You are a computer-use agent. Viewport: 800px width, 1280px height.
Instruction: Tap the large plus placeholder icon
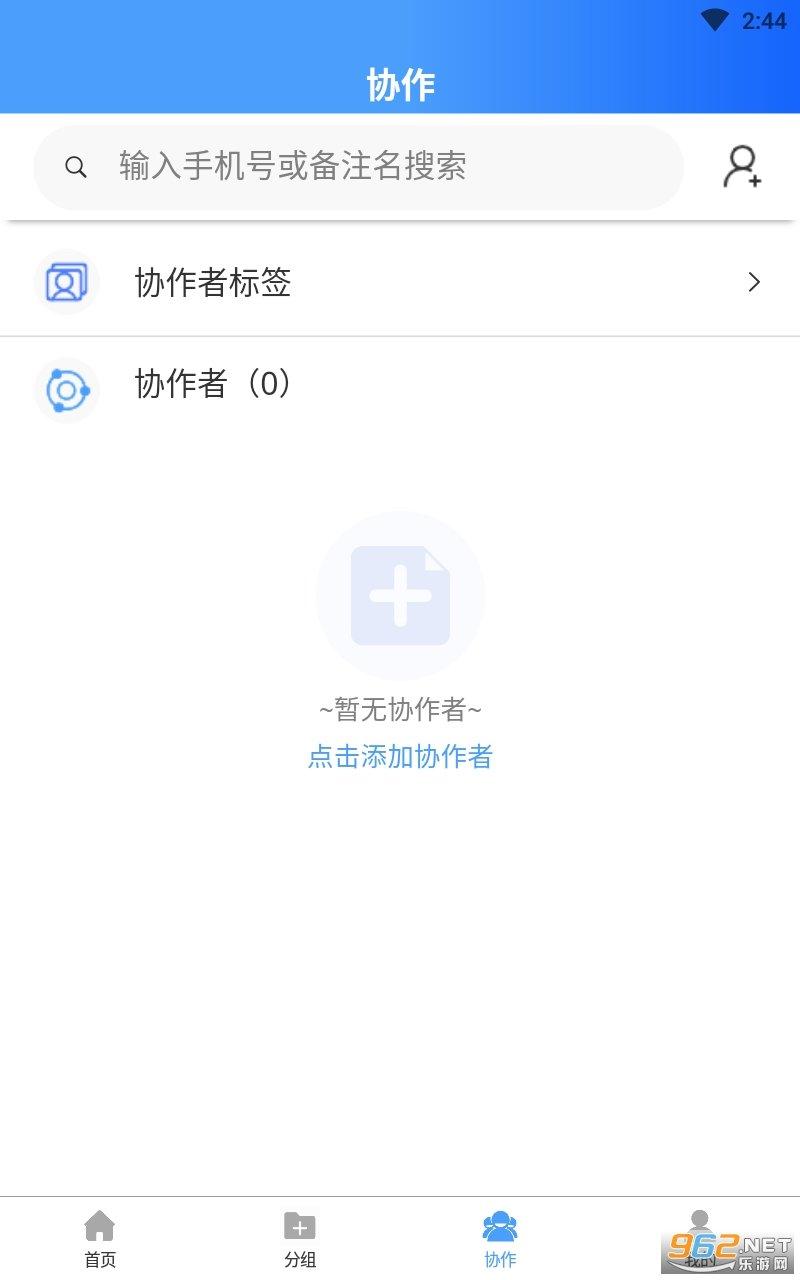click(400, 594)
